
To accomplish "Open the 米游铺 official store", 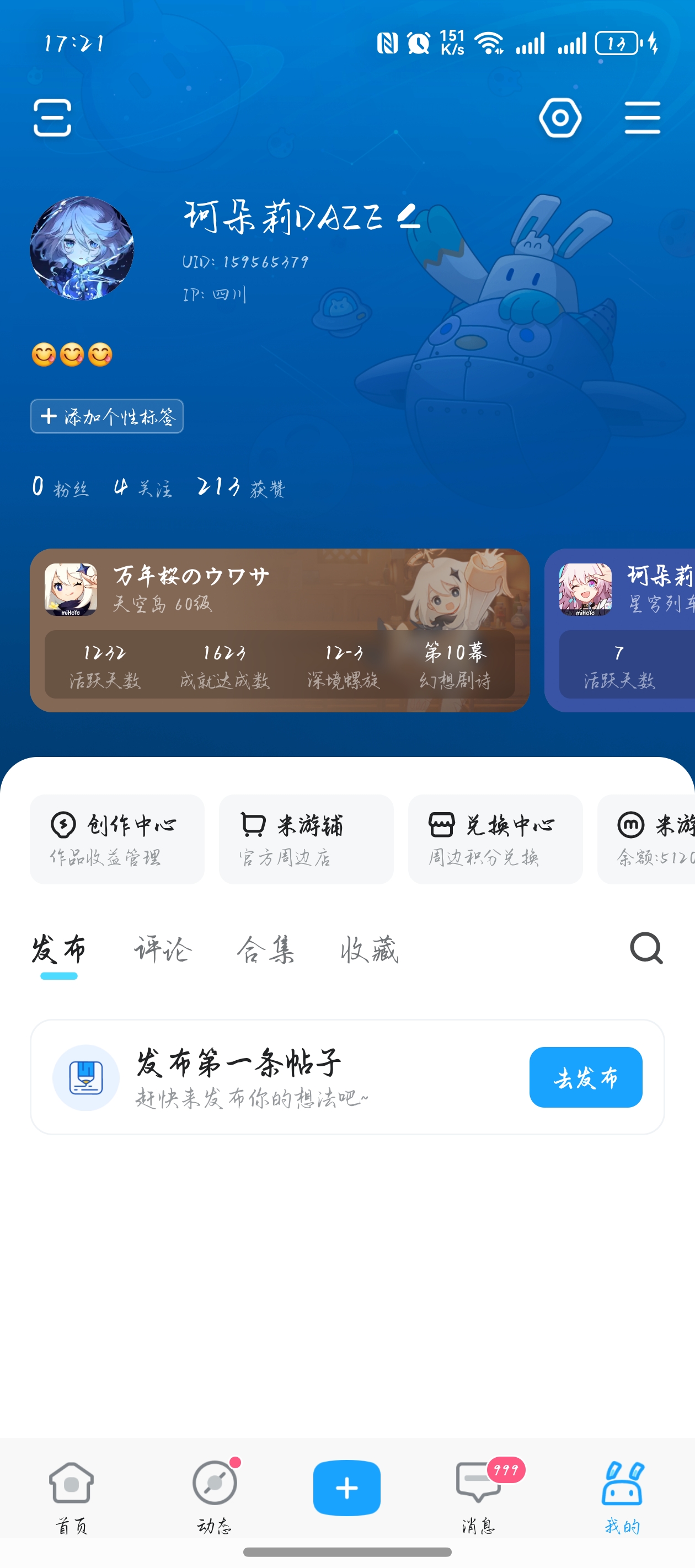I will tap(306, 839).
